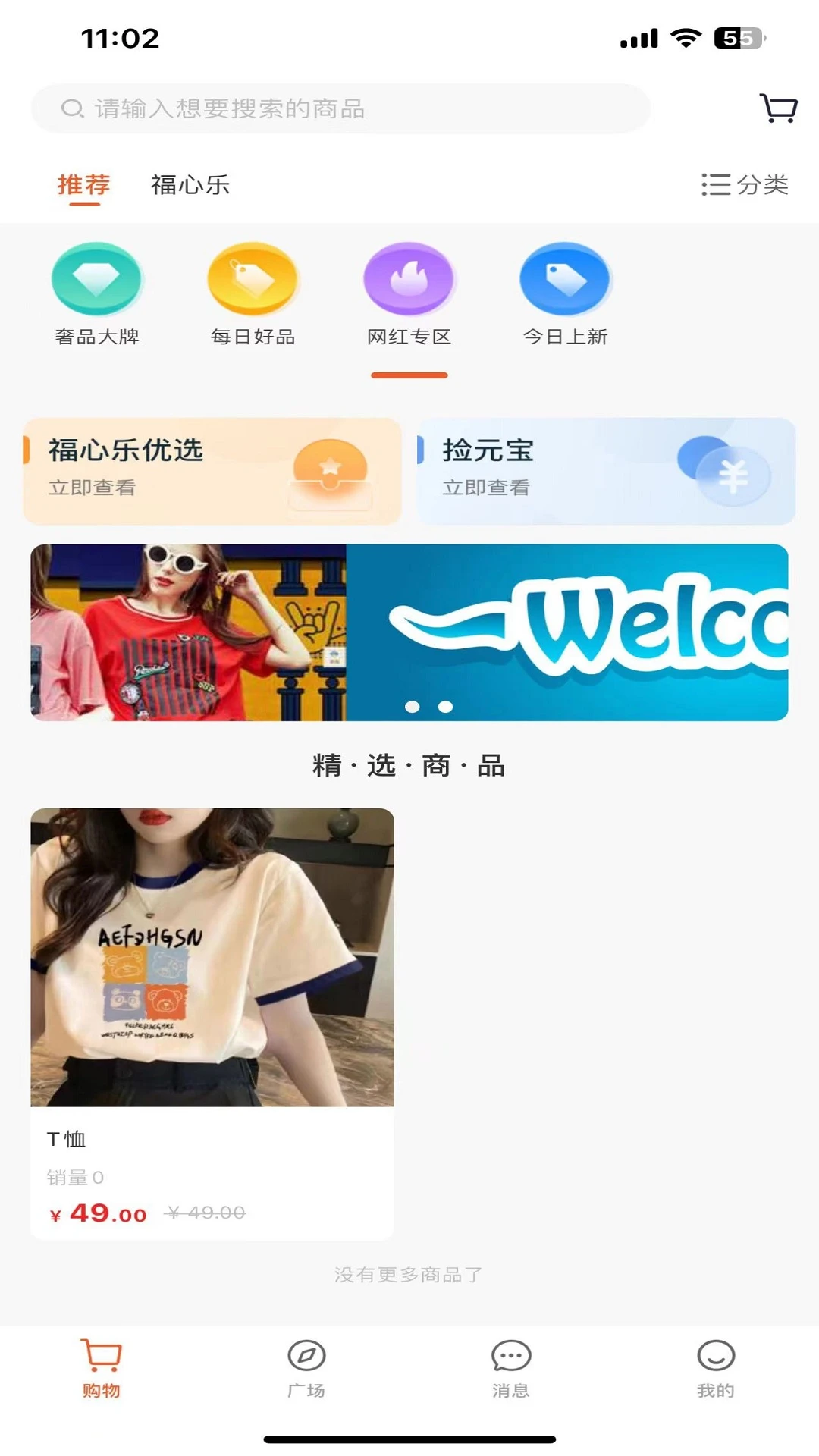Image resolution: width=819 pixels, height=1456 pixels.
Task: Open the shopping cart icon
Action: point(777,108)
